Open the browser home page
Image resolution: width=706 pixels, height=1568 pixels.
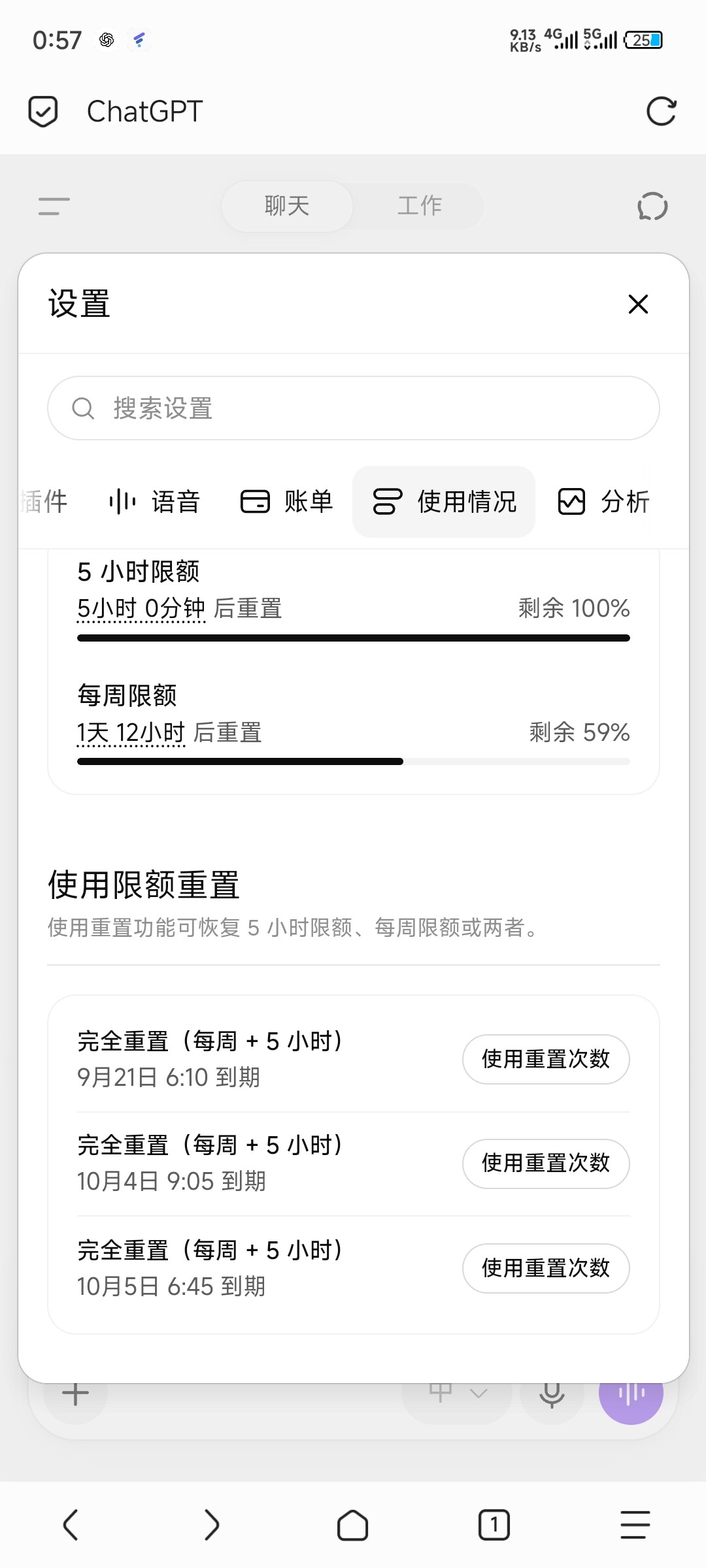[353, 1525]
